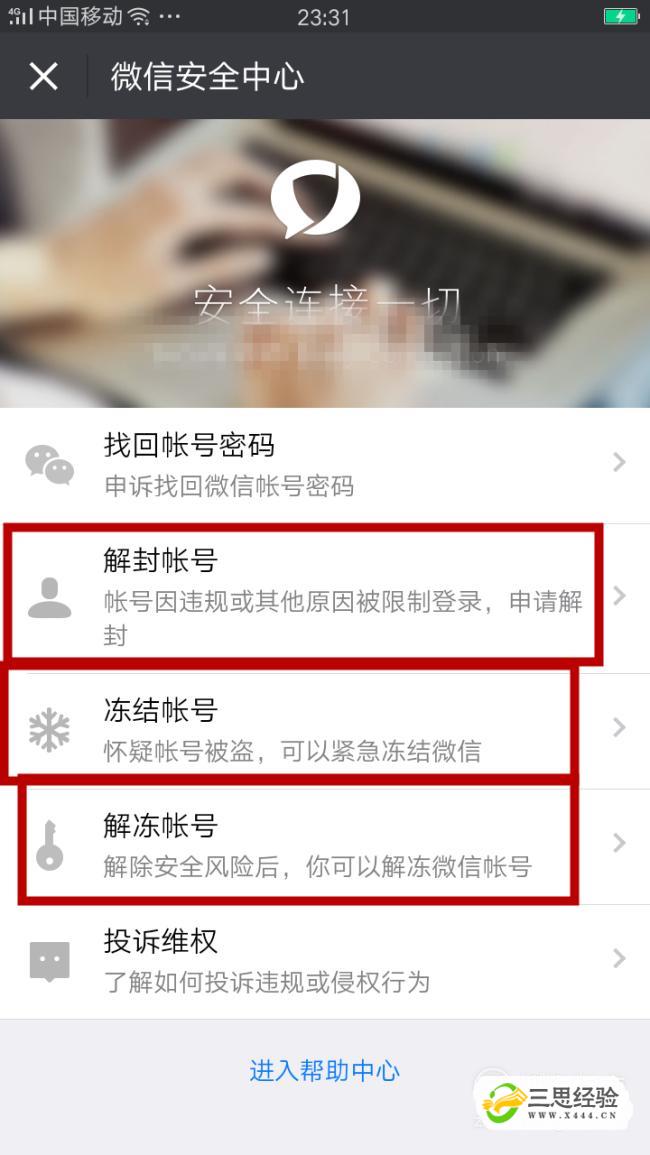The width and height of the screenshot is (650, 1155).
Task: Open 找回帐号密码 to recover password
Action: [x=325, y=464]
